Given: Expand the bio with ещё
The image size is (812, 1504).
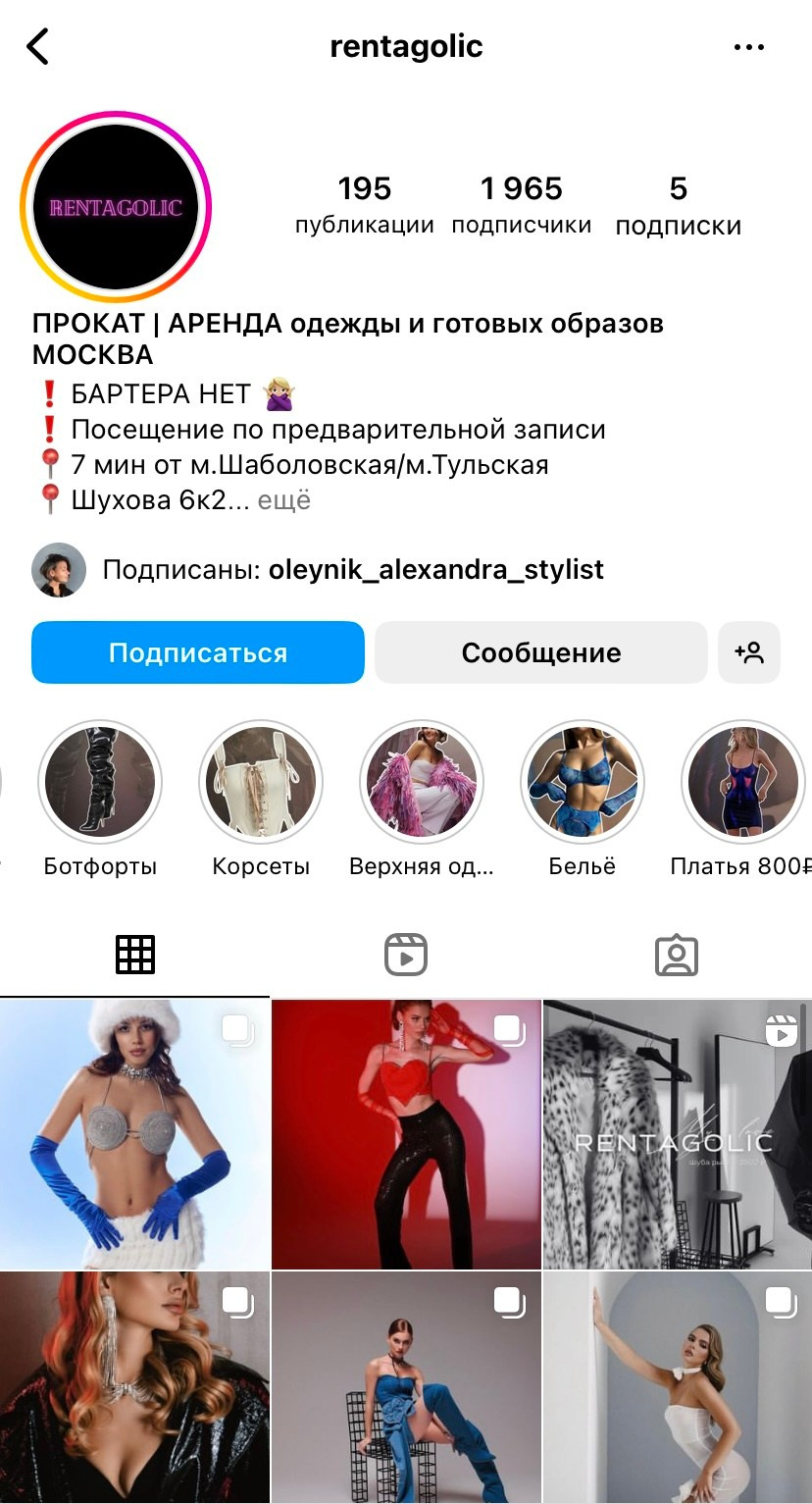Looking at the screenshot, I should pos(283,499).
